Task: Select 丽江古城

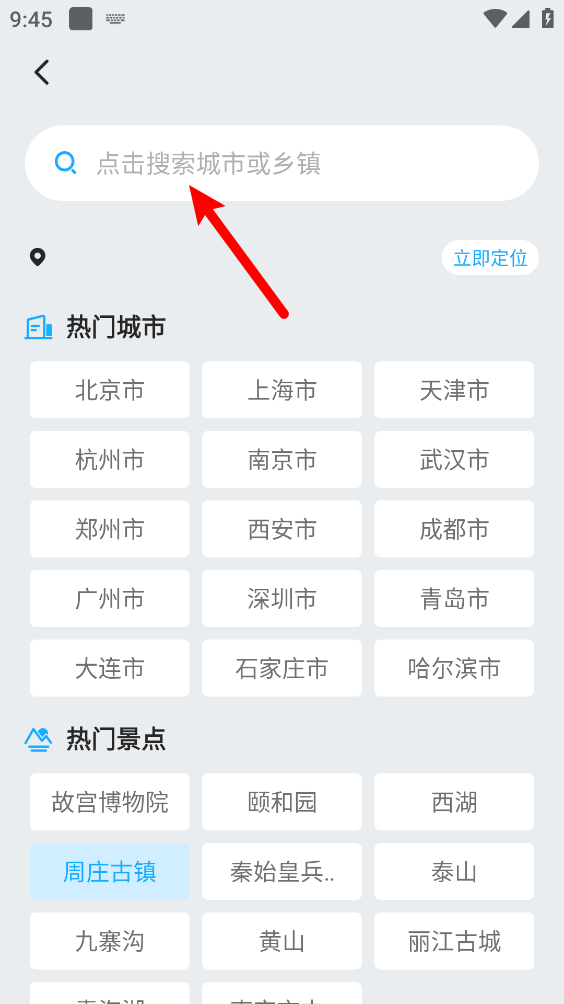Action: (x=454, y=941)
